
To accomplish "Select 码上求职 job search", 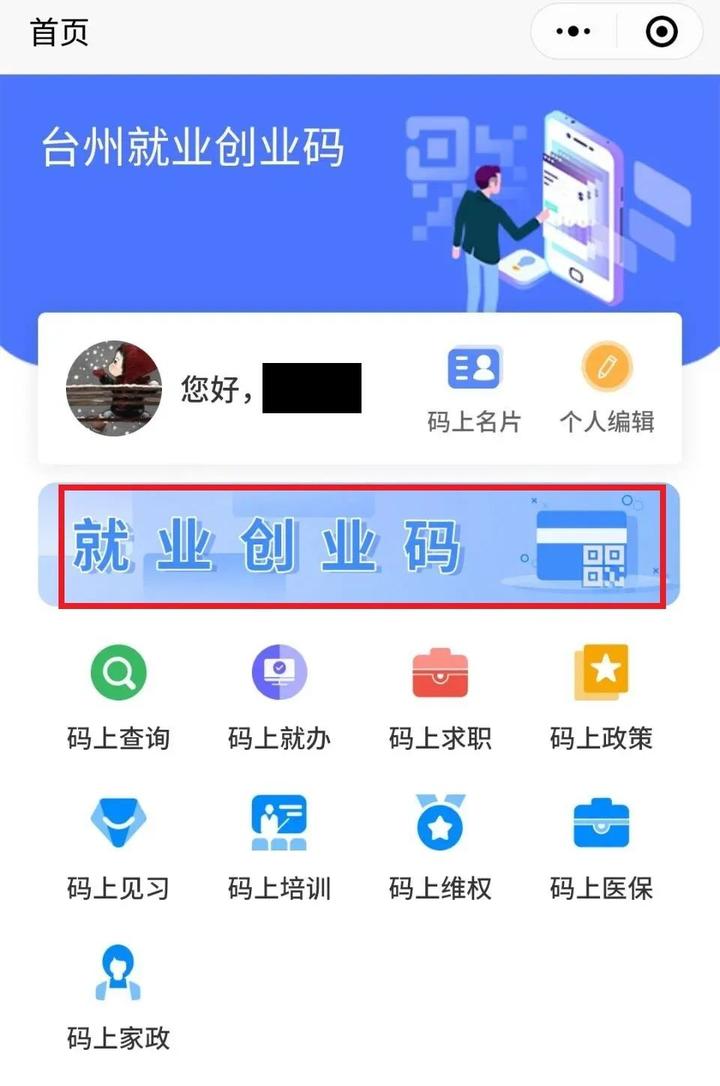I will (x=440, y=695).
